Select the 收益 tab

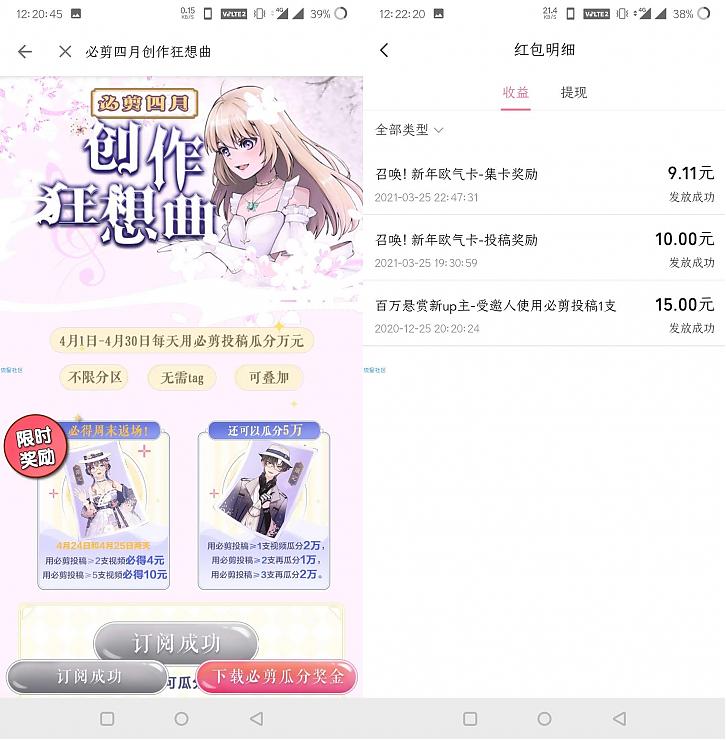point(516,92)
